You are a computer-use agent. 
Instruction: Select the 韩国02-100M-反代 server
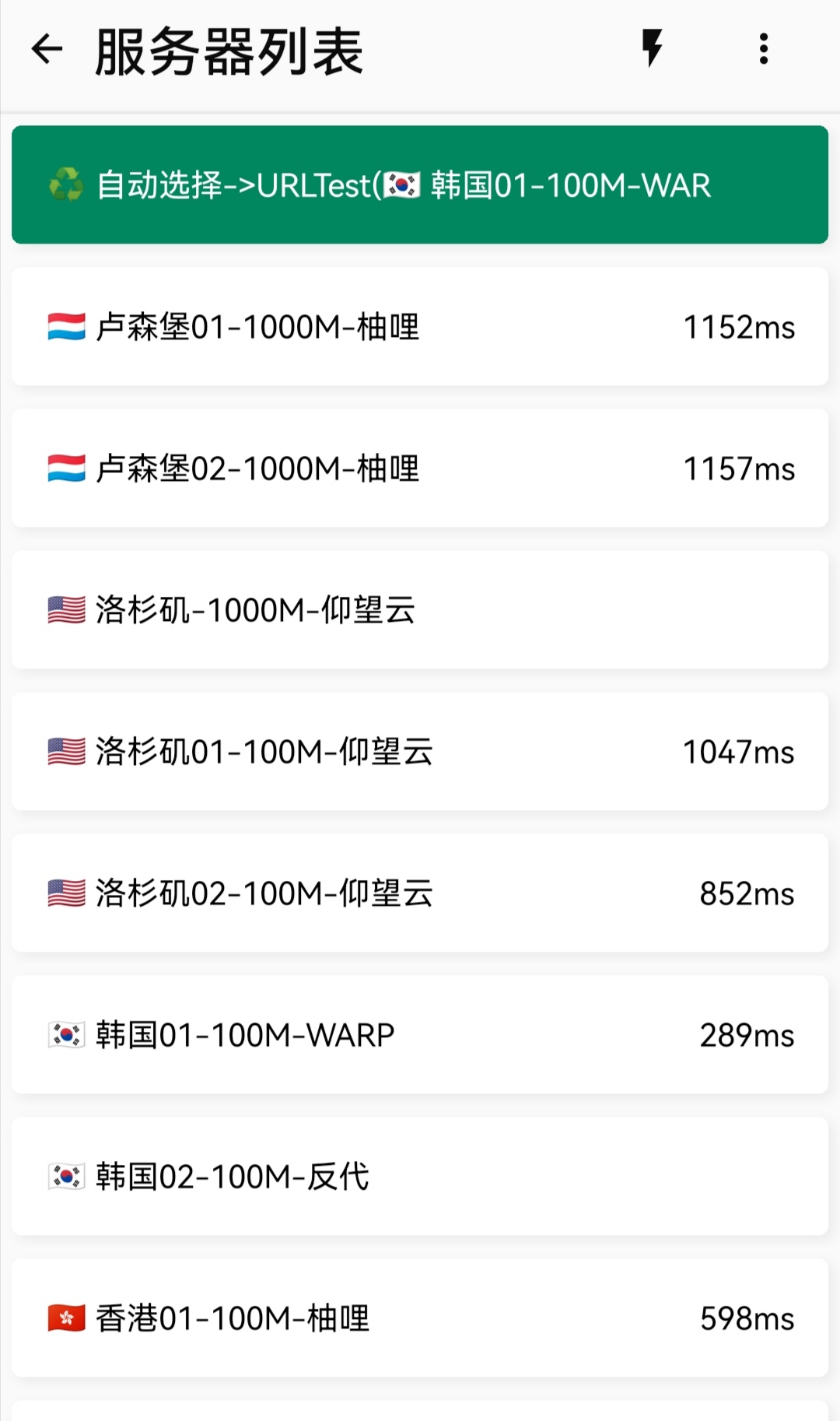click(x=420, y=1176)
